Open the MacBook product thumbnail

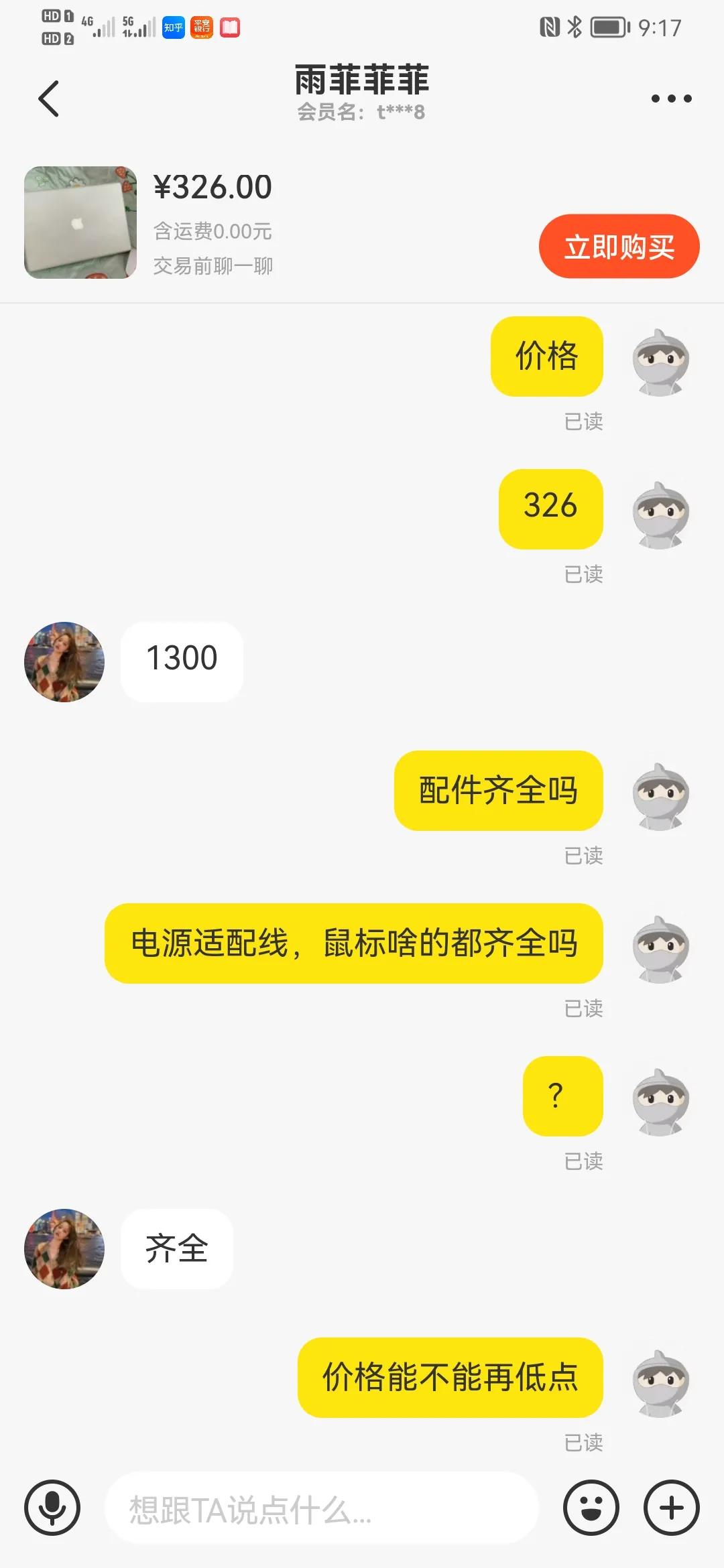point(79,222)
